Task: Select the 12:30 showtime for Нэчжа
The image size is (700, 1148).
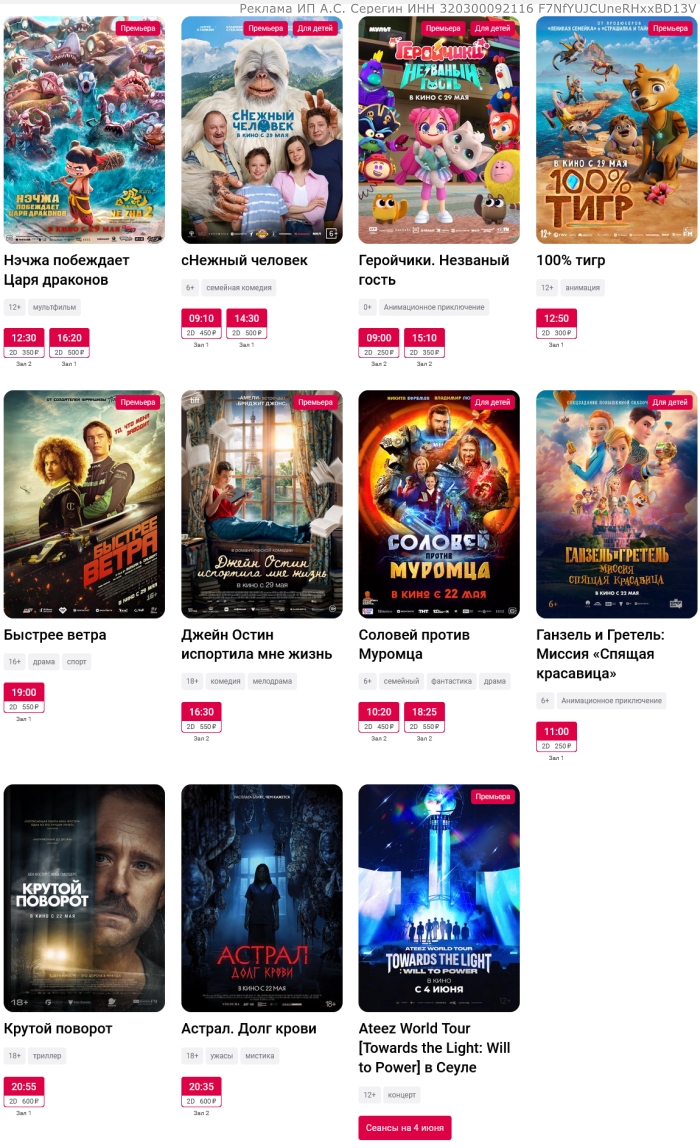Action: click(24, 343)
